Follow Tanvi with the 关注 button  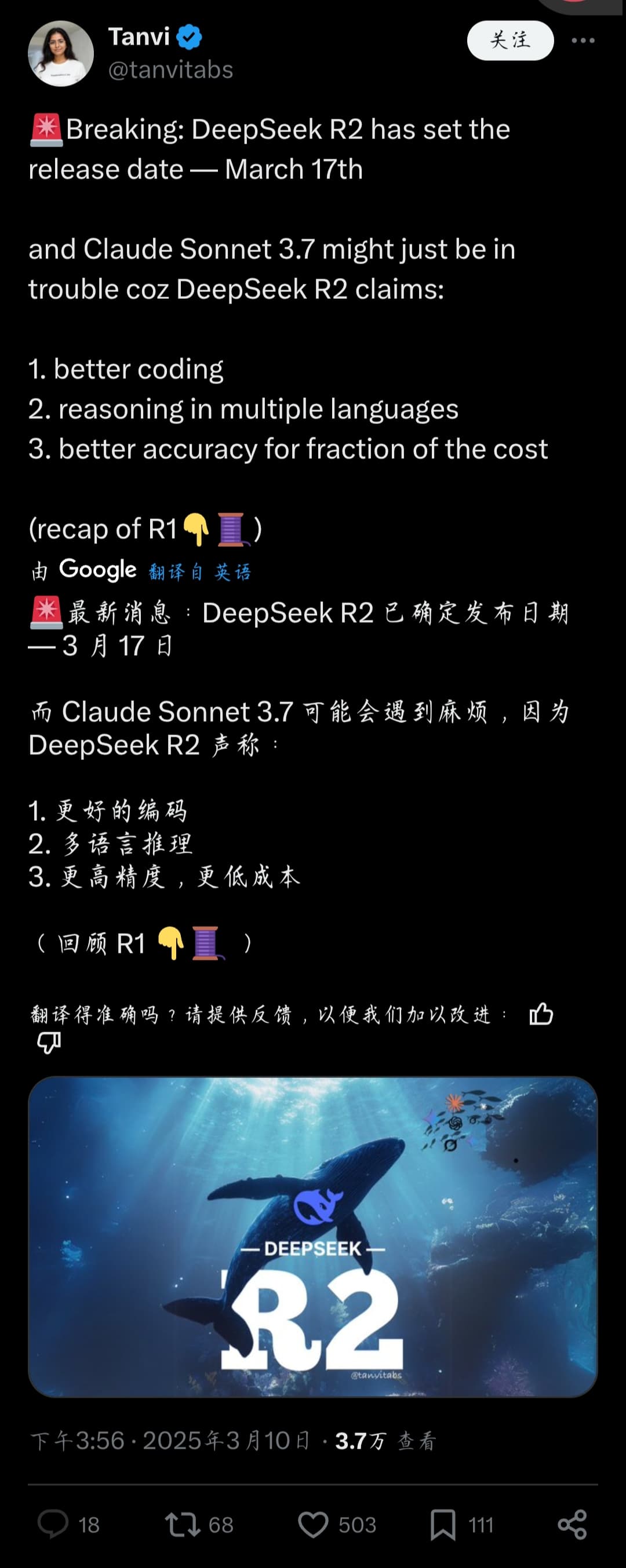(510, 40)
